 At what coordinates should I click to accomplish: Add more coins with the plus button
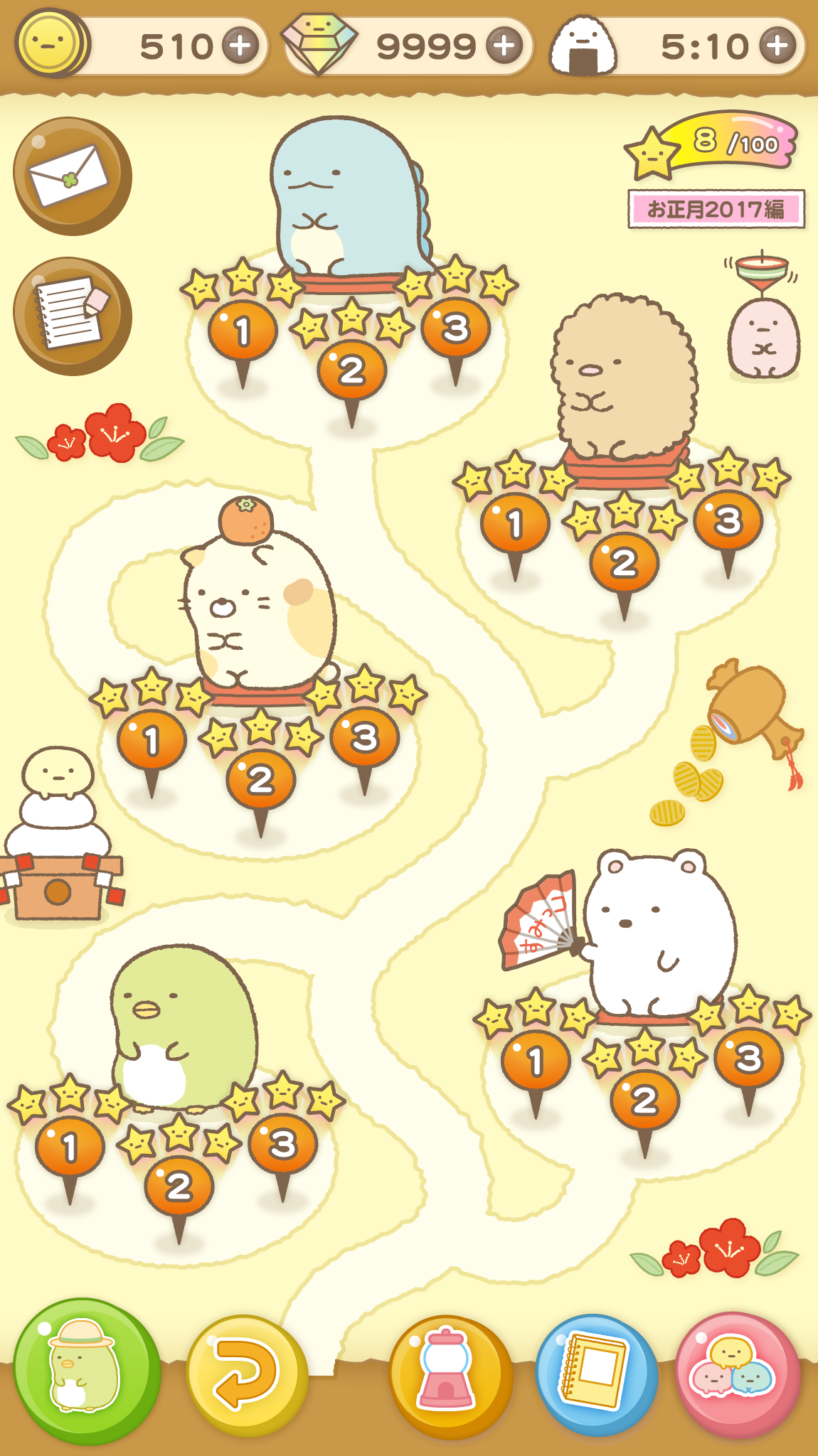coord(240,46)
